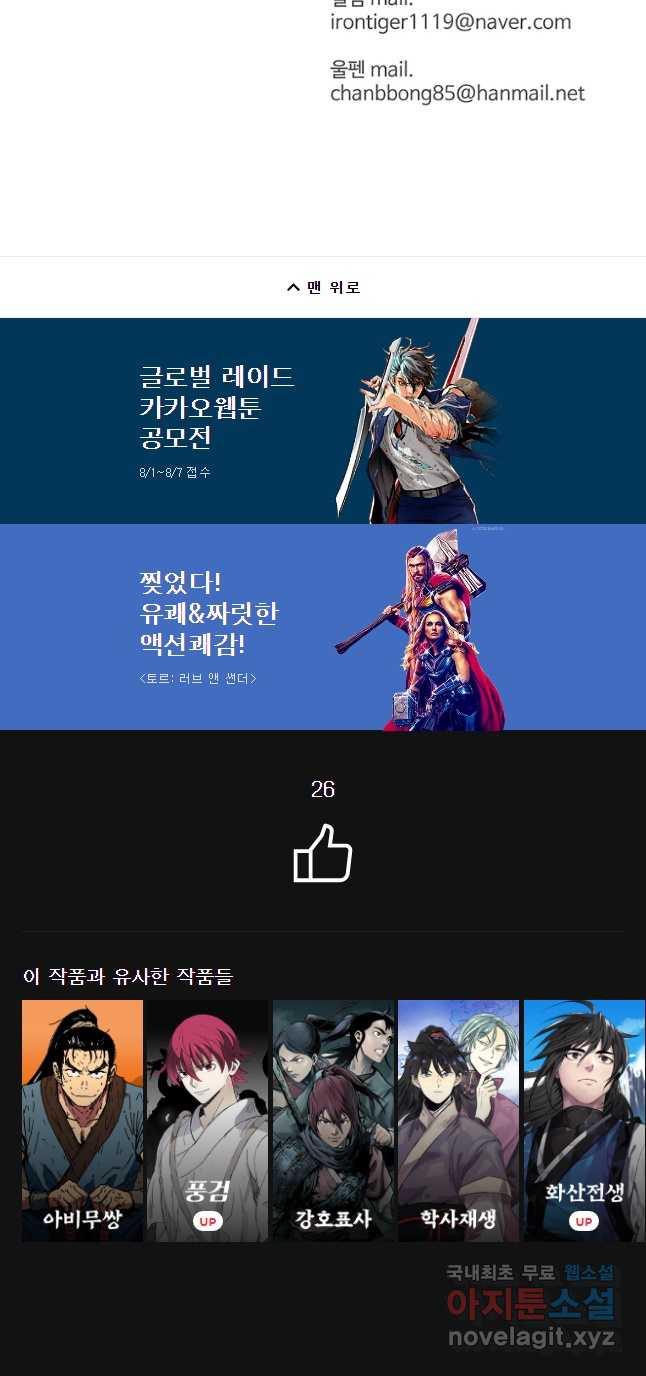The height and width of the screenshot is (1376, 646).
Task: Open the 토르: 러브 앤 썬더 banner
Action: click(323, 627)
